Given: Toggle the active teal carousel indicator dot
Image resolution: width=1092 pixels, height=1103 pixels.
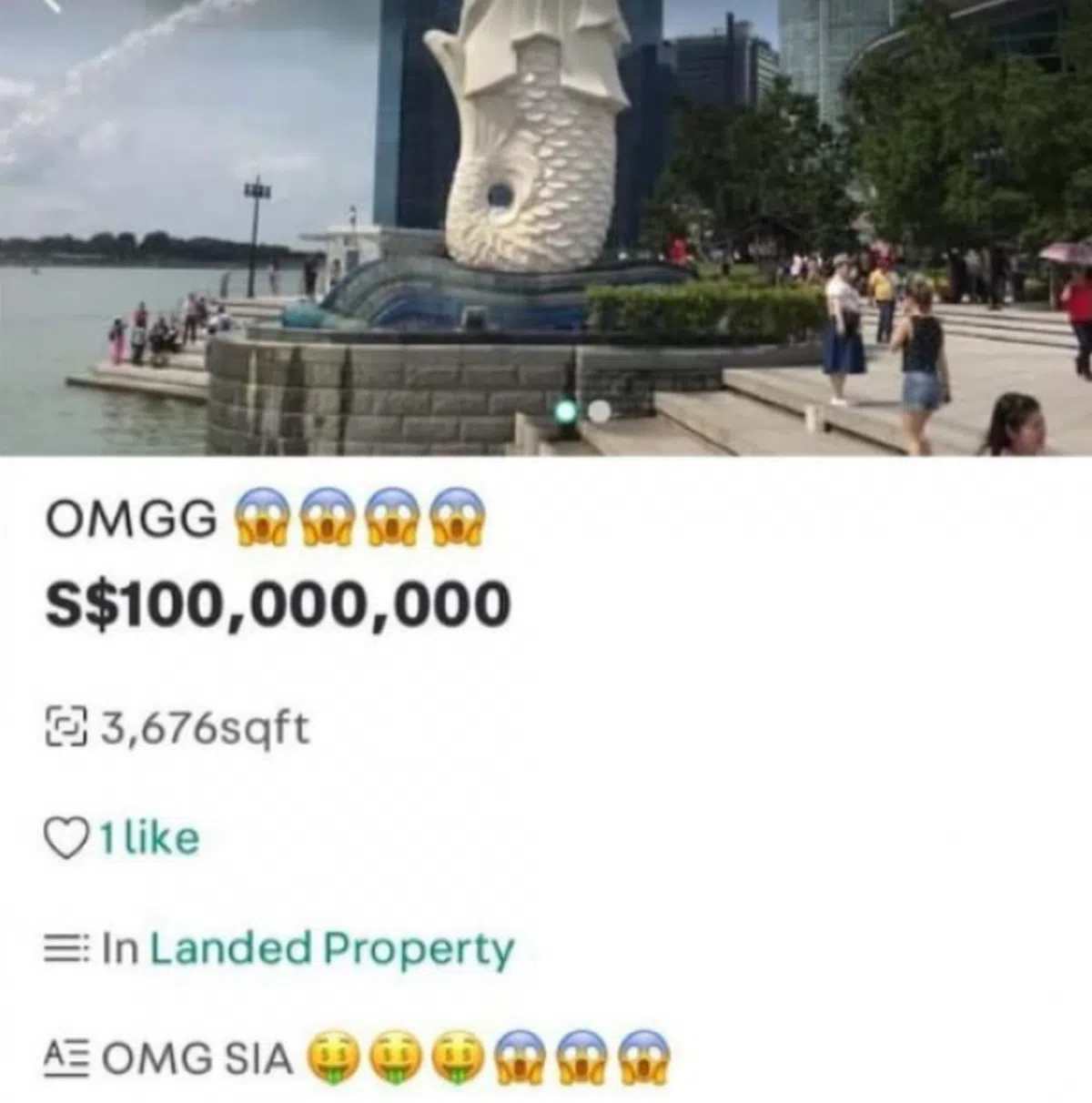Looking at the screenshot, I should click(x=565, y=411).
